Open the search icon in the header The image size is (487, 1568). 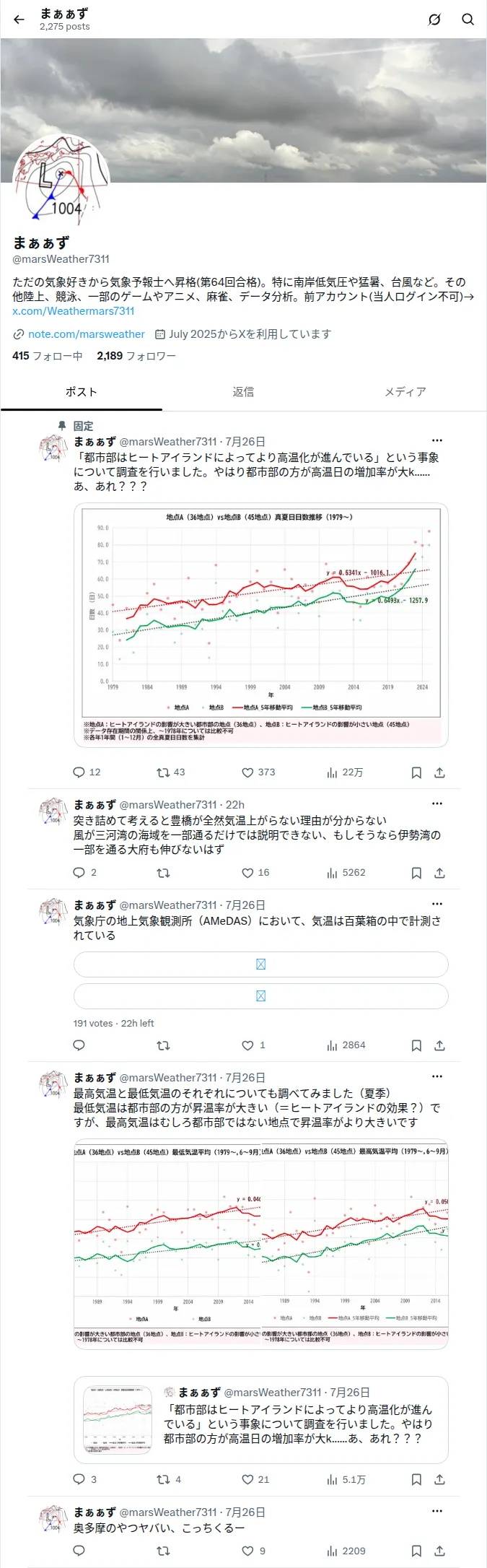tap(468, 19)
